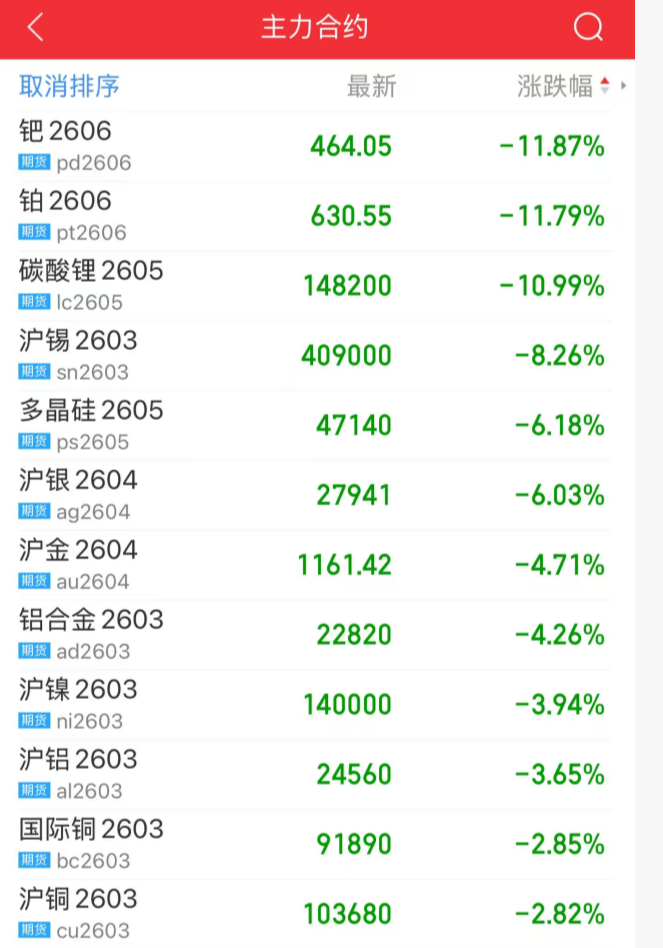Viewport: 663px width, 948px height.
Task: Open the search magnifier icon
Action: tap(588, 28)
